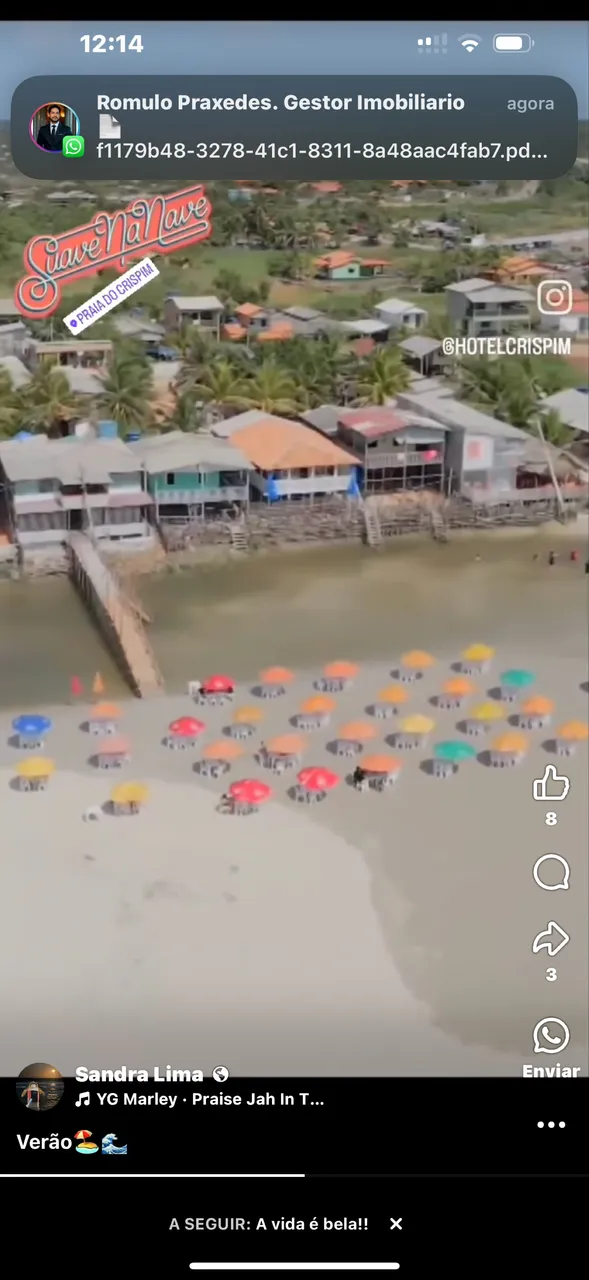Open Sandra Lima's profile

(x=139, y=1074)
